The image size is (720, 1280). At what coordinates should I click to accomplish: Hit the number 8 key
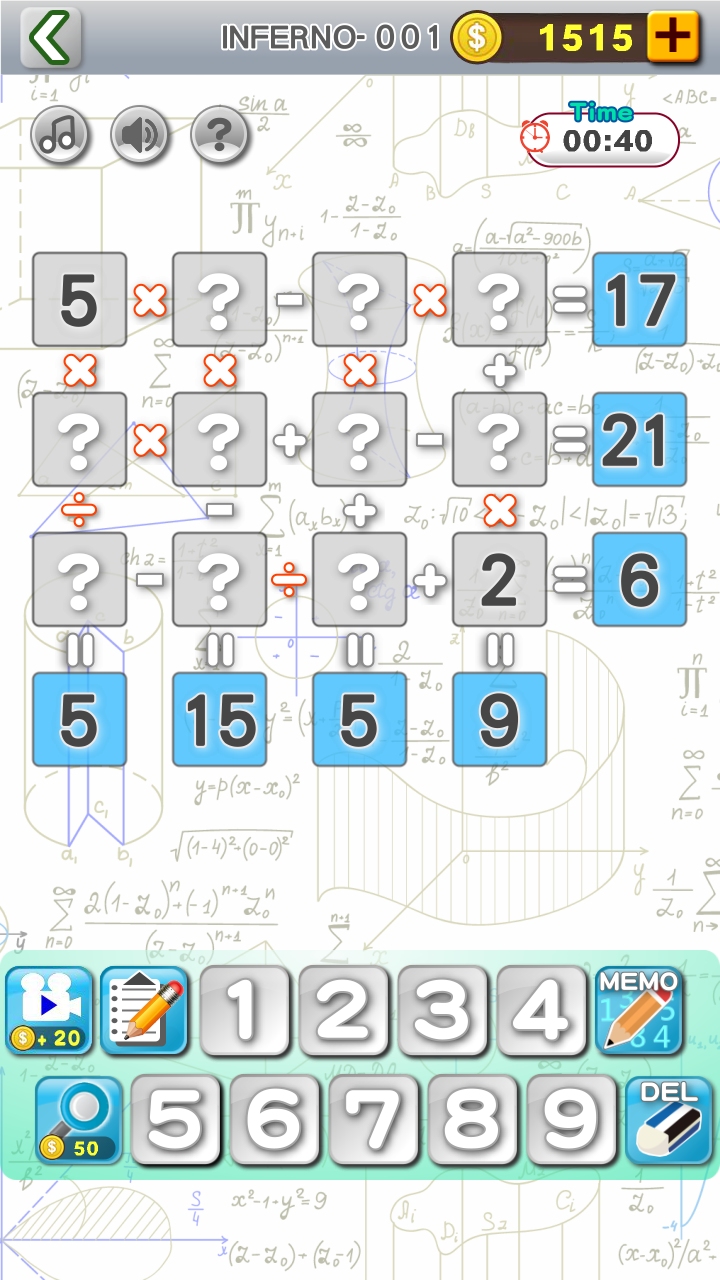[x=474, y=1120]
